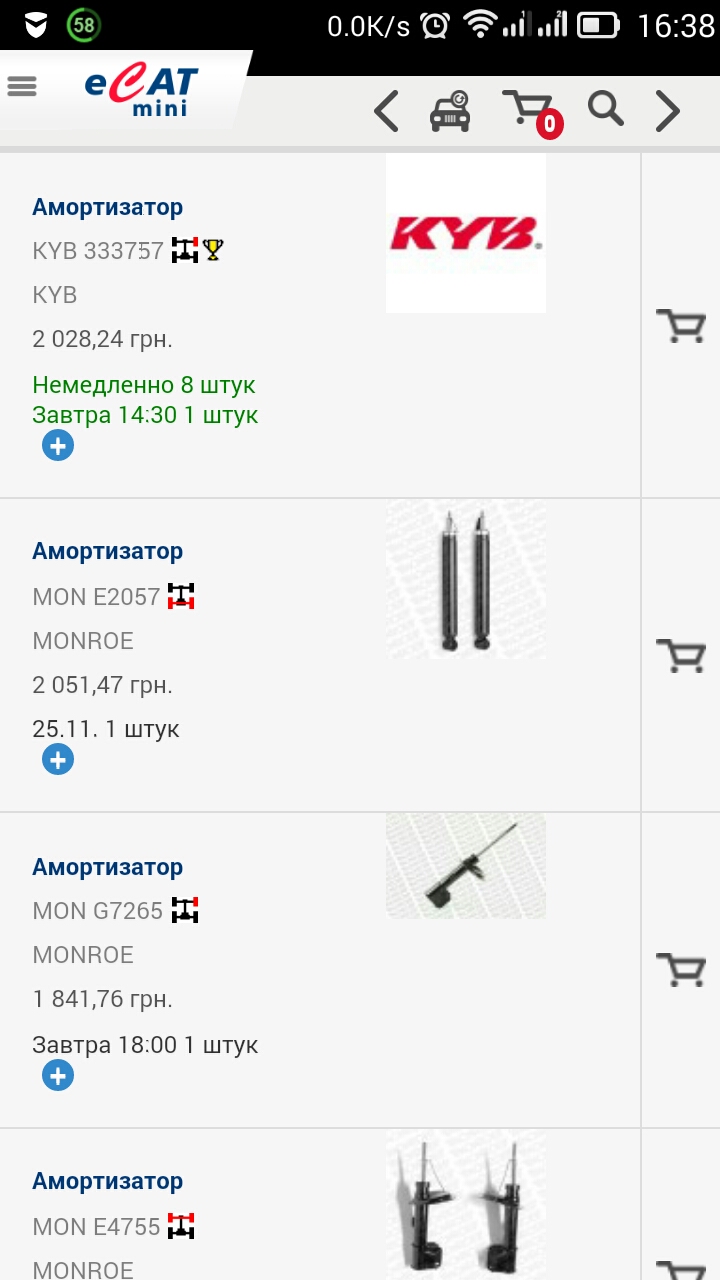This screenshot has width=720, height=1280.
Task: Add MON E2057 to the cart
Action: [681, 655]
